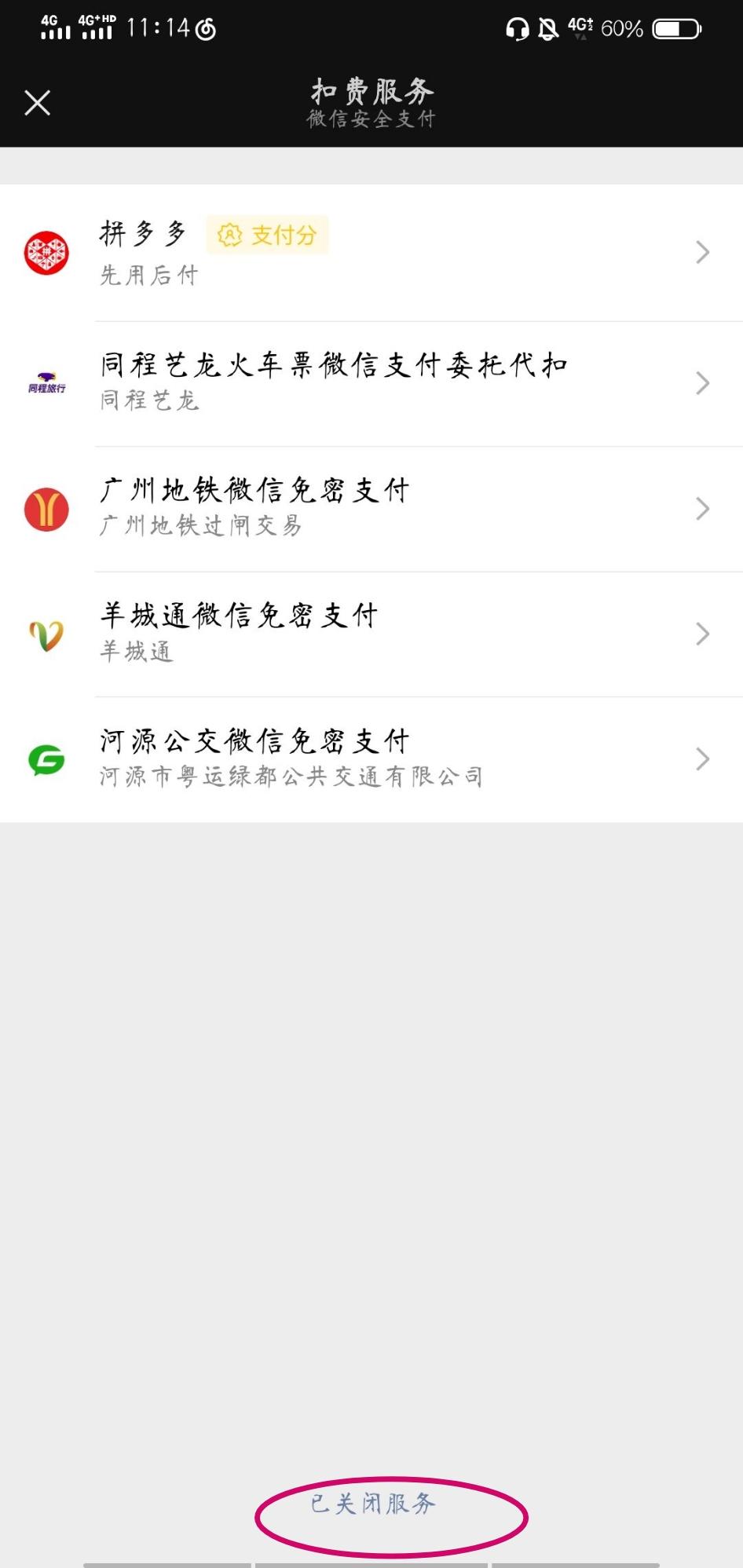
Task: Open 河源公交微信免密支付 service
Action: click(x=371, y=759)
